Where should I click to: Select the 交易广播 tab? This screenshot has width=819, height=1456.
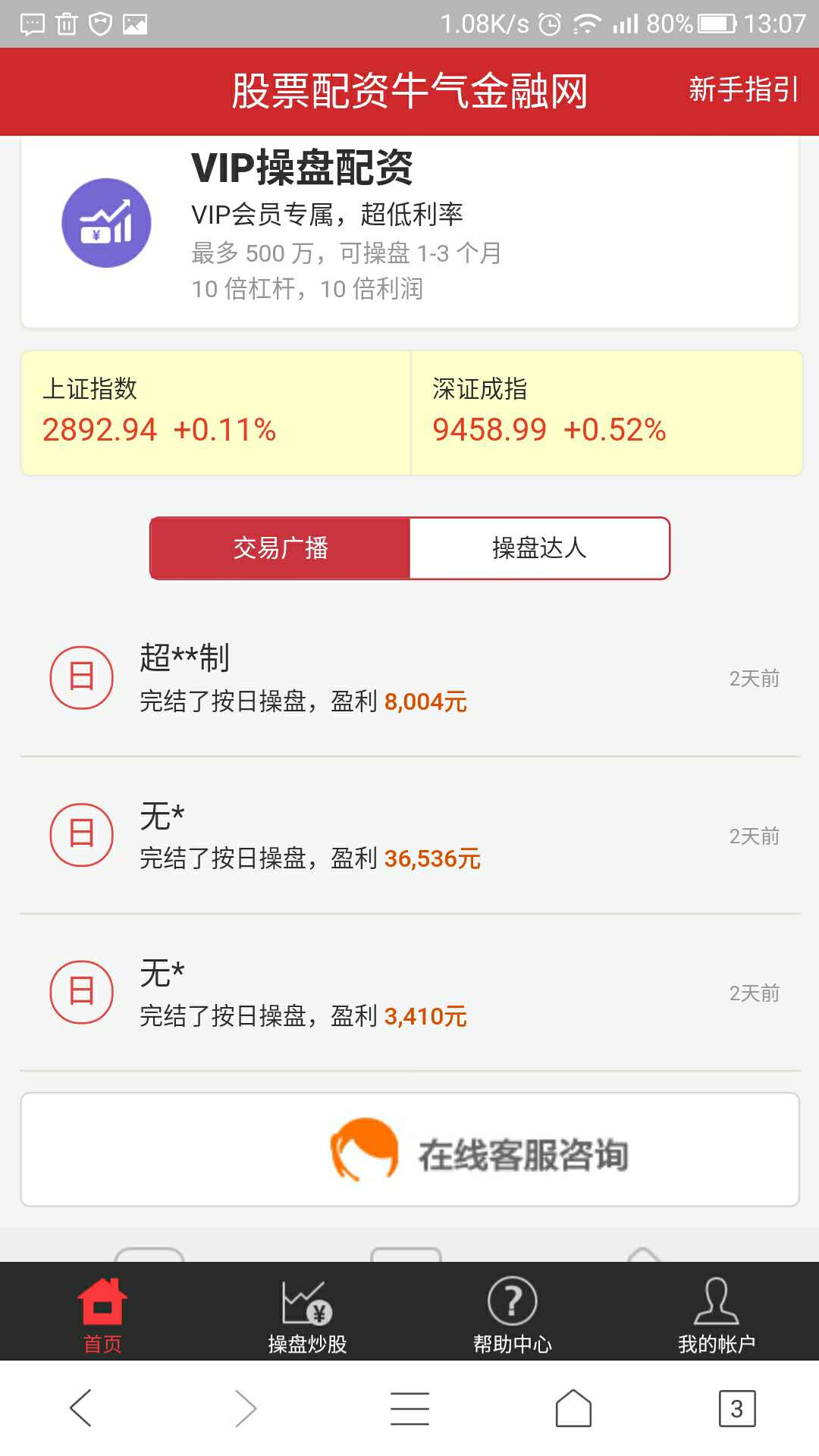pos(281,548)
